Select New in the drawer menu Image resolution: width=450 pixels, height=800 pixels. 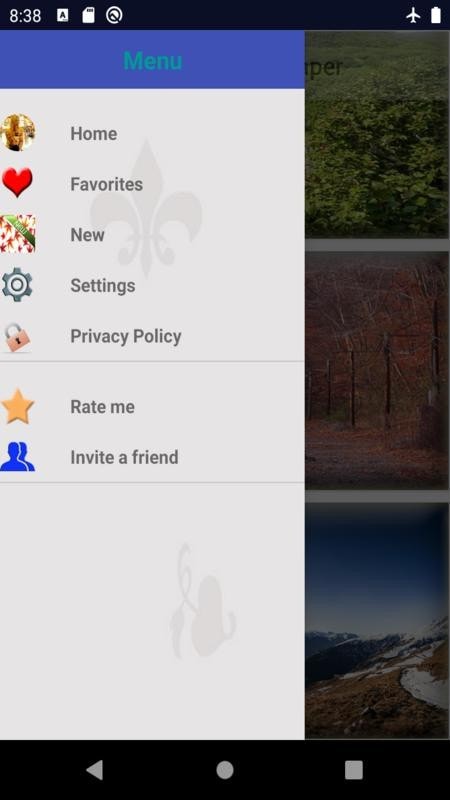point(152,234)
